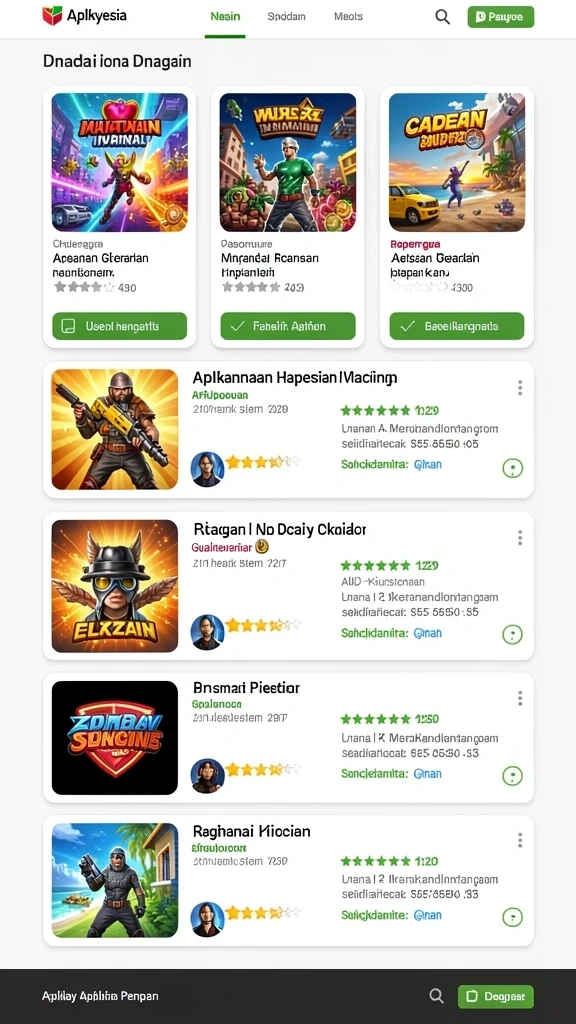The image size is (576, 1024).
Task: Switch to the Spodam tab
Action: (286, 16)
